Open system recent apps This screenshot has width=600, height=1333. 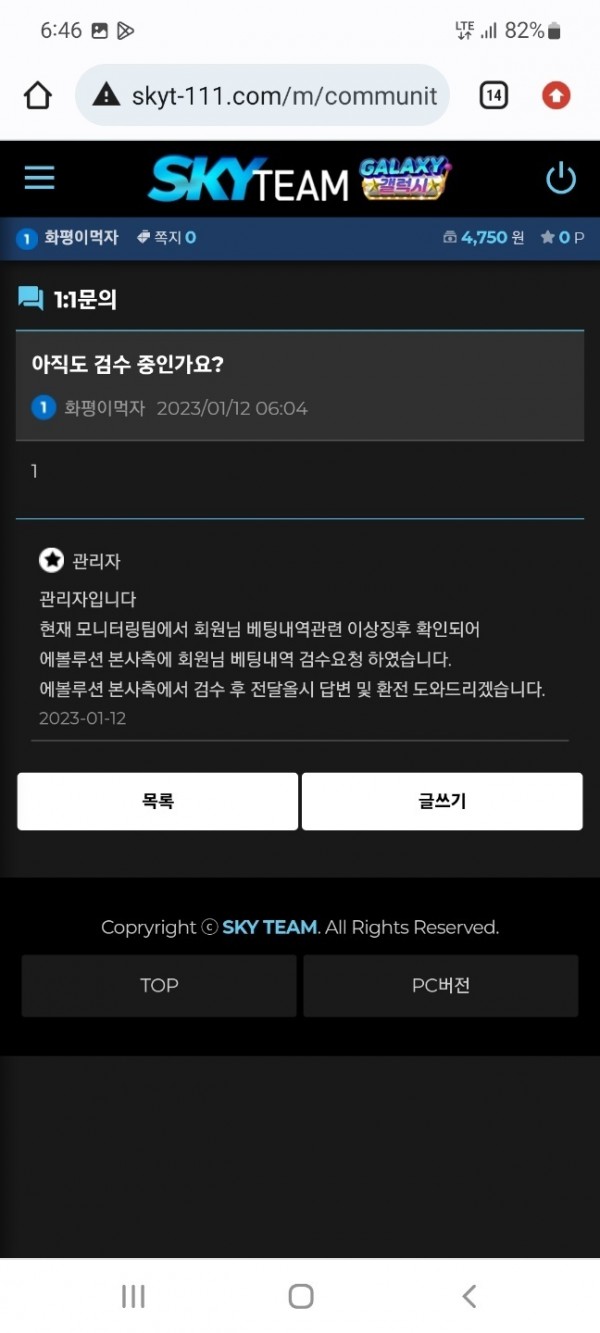coord(133,1296)
